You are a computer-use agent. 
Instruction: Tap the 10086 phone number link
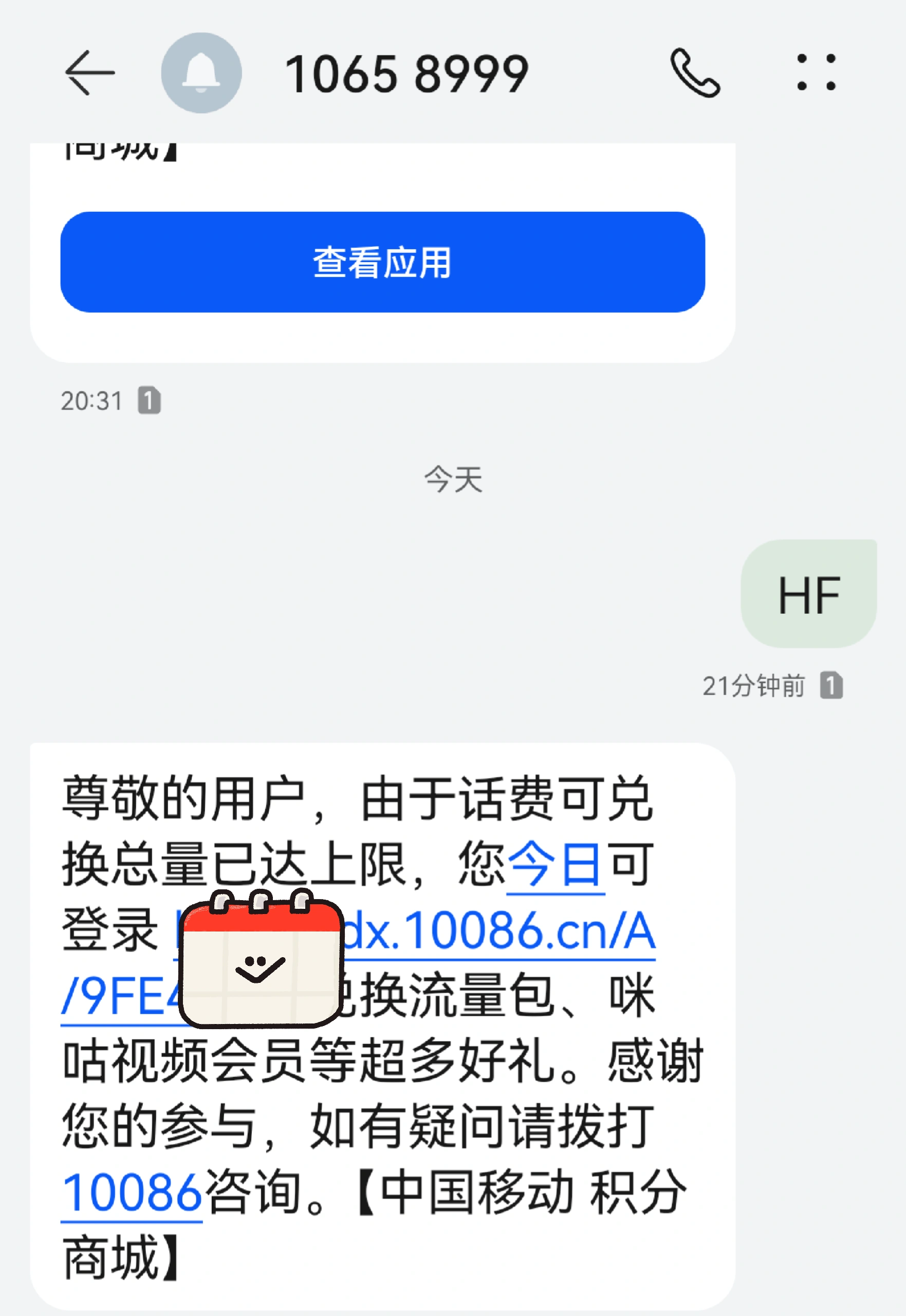(132, 1192)
